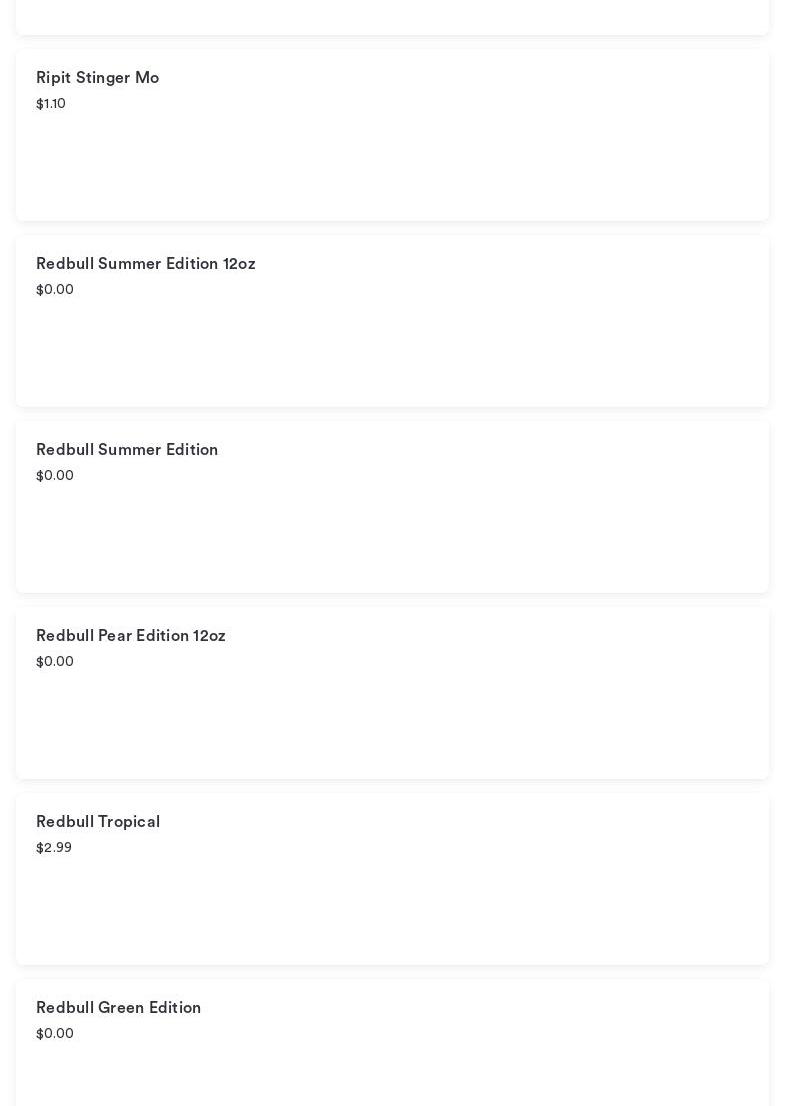Tap the Redbull Green Edition card
This screenshot has height=1106, width=785.
[392, 1043]
